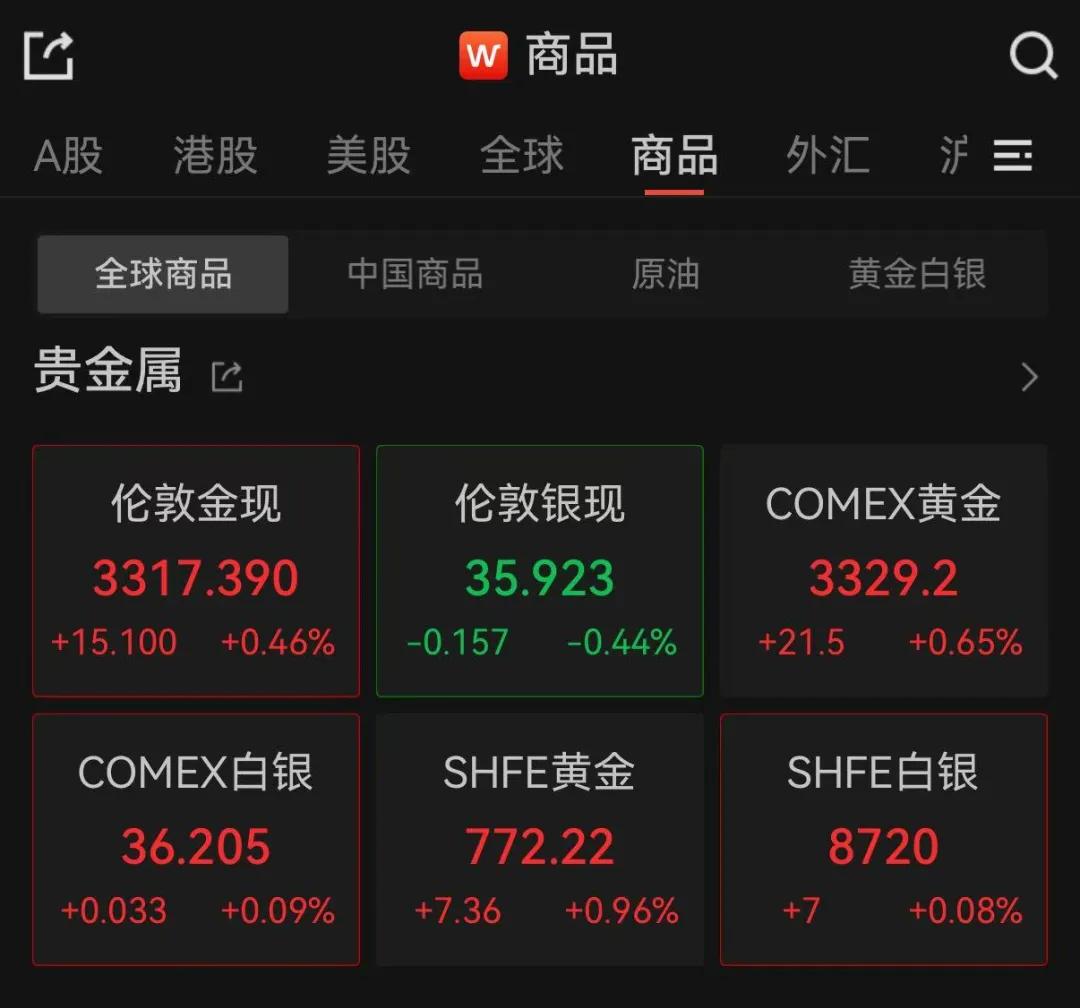
Task: Select the 全球 tab
Action: (x=521, y=156)
